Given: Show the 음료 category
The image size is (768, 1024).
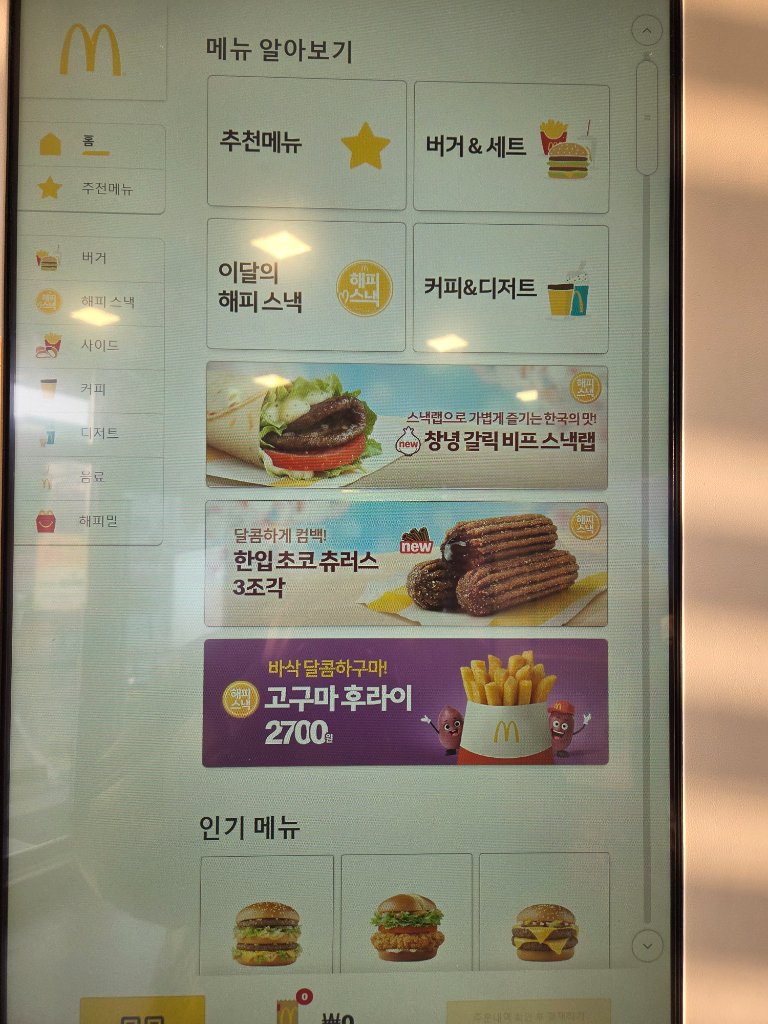Looking at the screenshot, I should (x=90, y=477).
